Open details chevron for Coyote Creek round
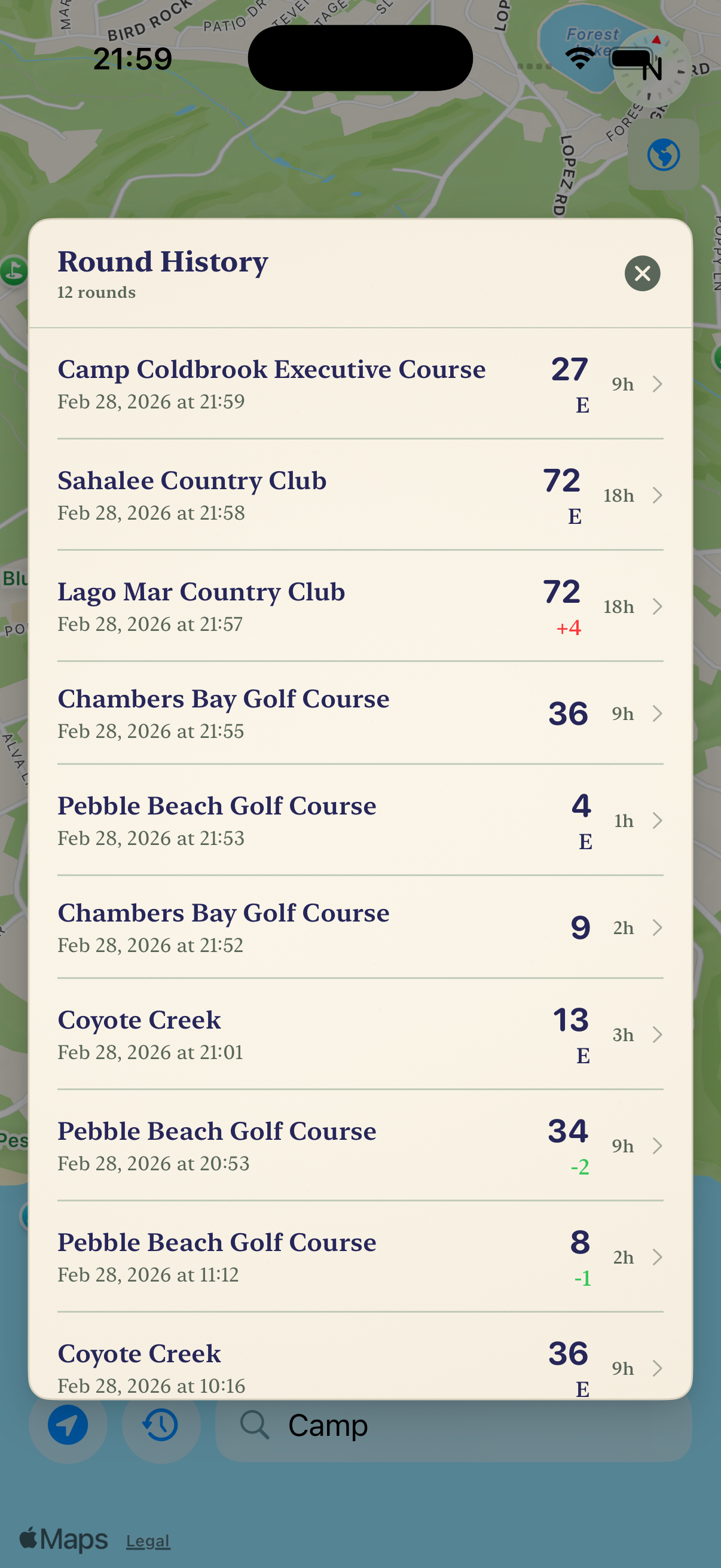Screen dimensions: 721x1568 tap(658, 1034)
